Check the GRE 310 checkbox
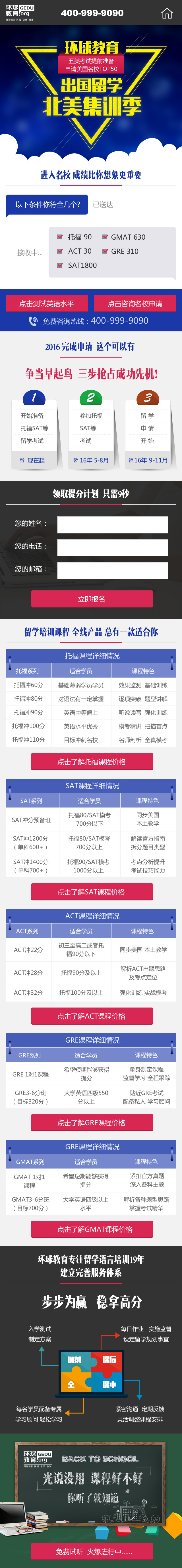 tap(106, 251)
